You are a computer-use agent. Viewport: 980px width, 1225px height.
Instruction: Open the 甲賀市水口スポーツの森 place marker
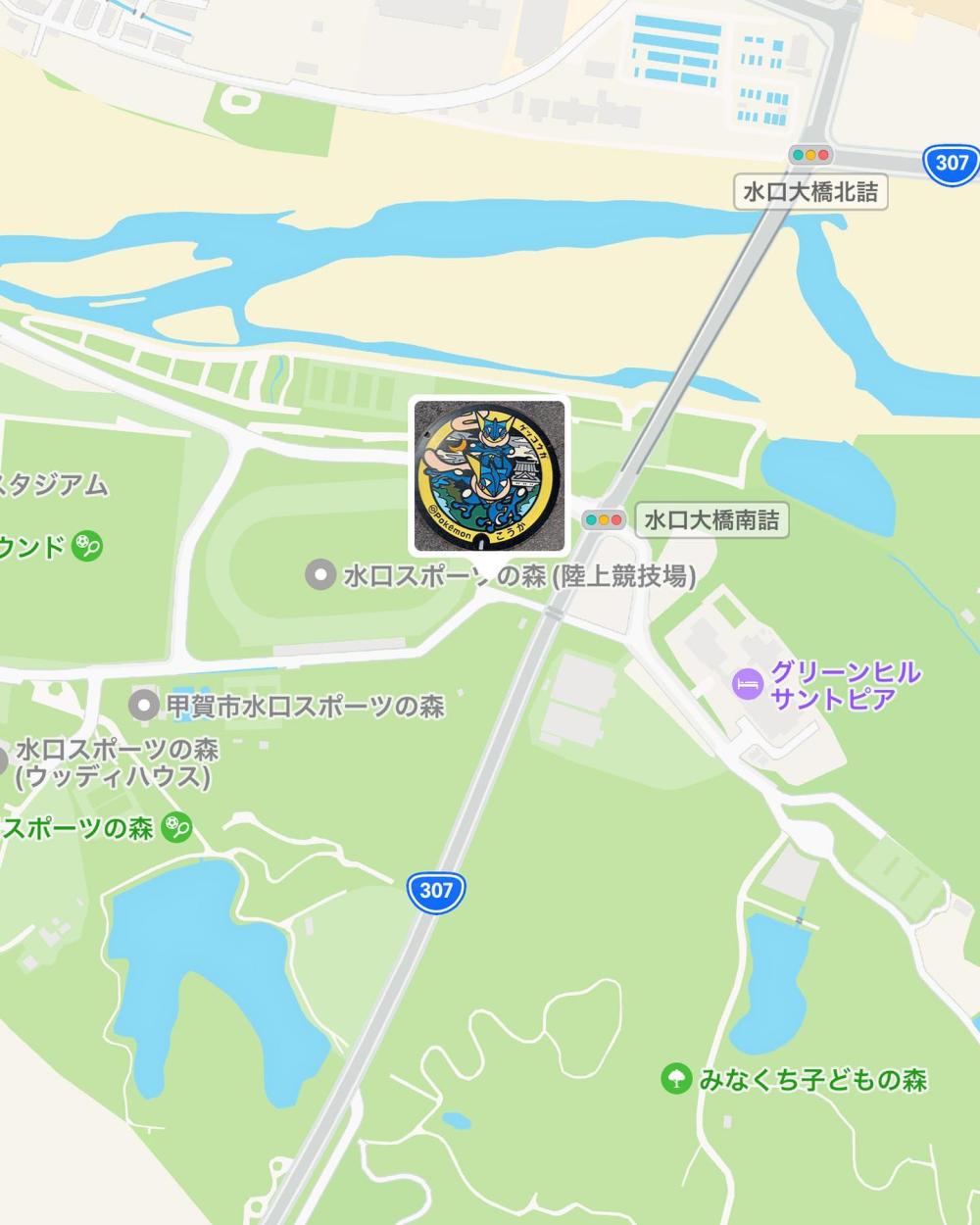[146, 705]
